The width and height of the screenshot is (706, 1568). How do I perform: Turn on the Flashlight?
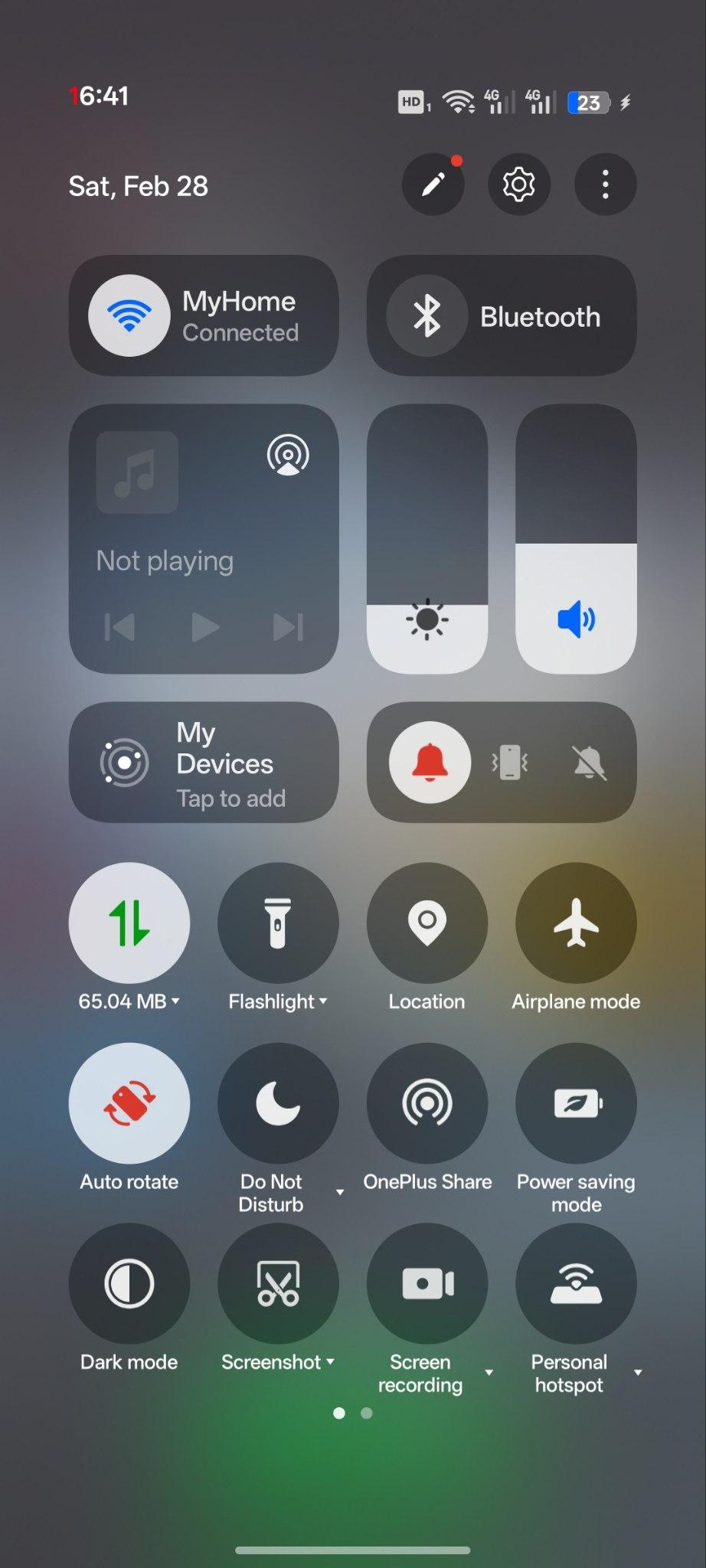(x=277, y=923)
